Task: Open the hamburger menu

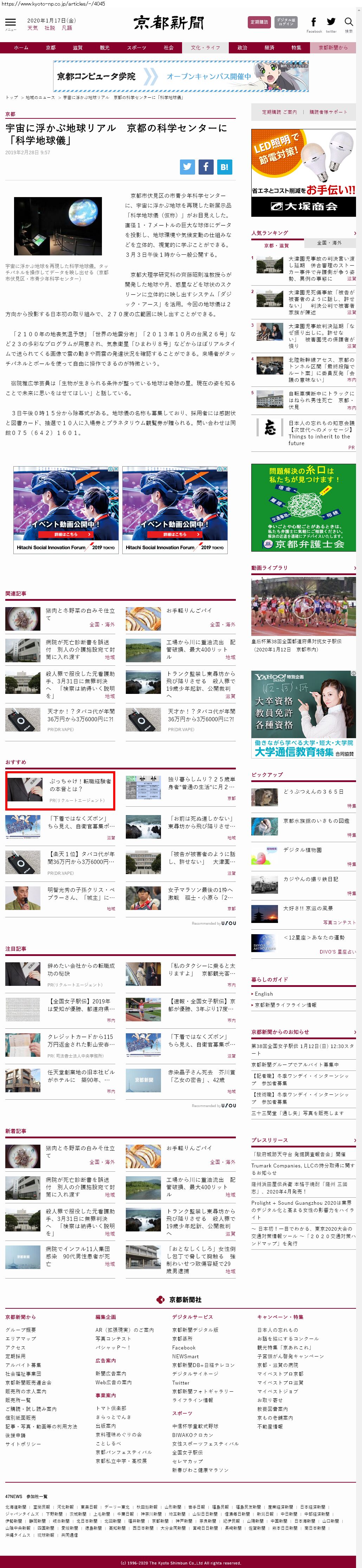Action: (10, 22)
